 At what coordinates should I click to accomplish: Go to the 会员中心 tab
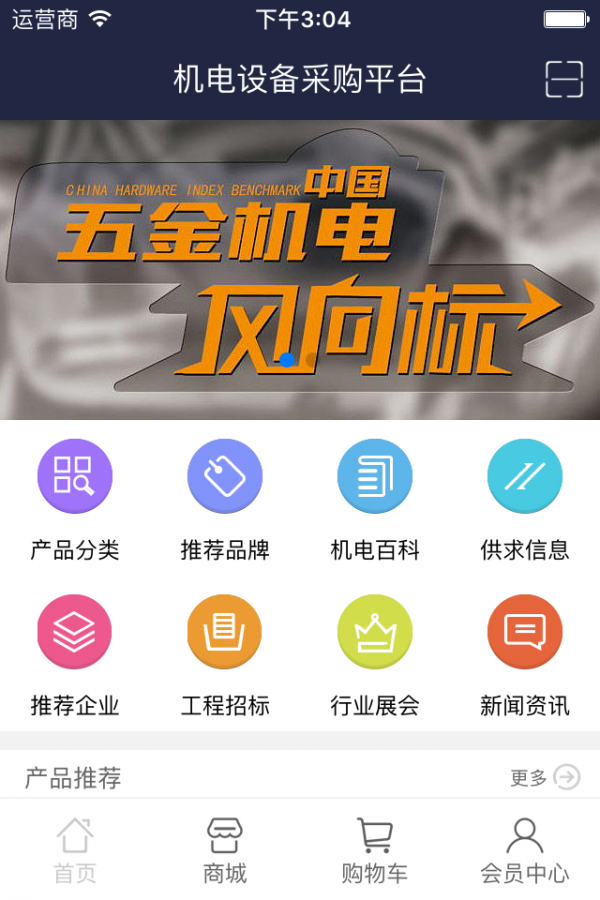(x=525, y=850)
